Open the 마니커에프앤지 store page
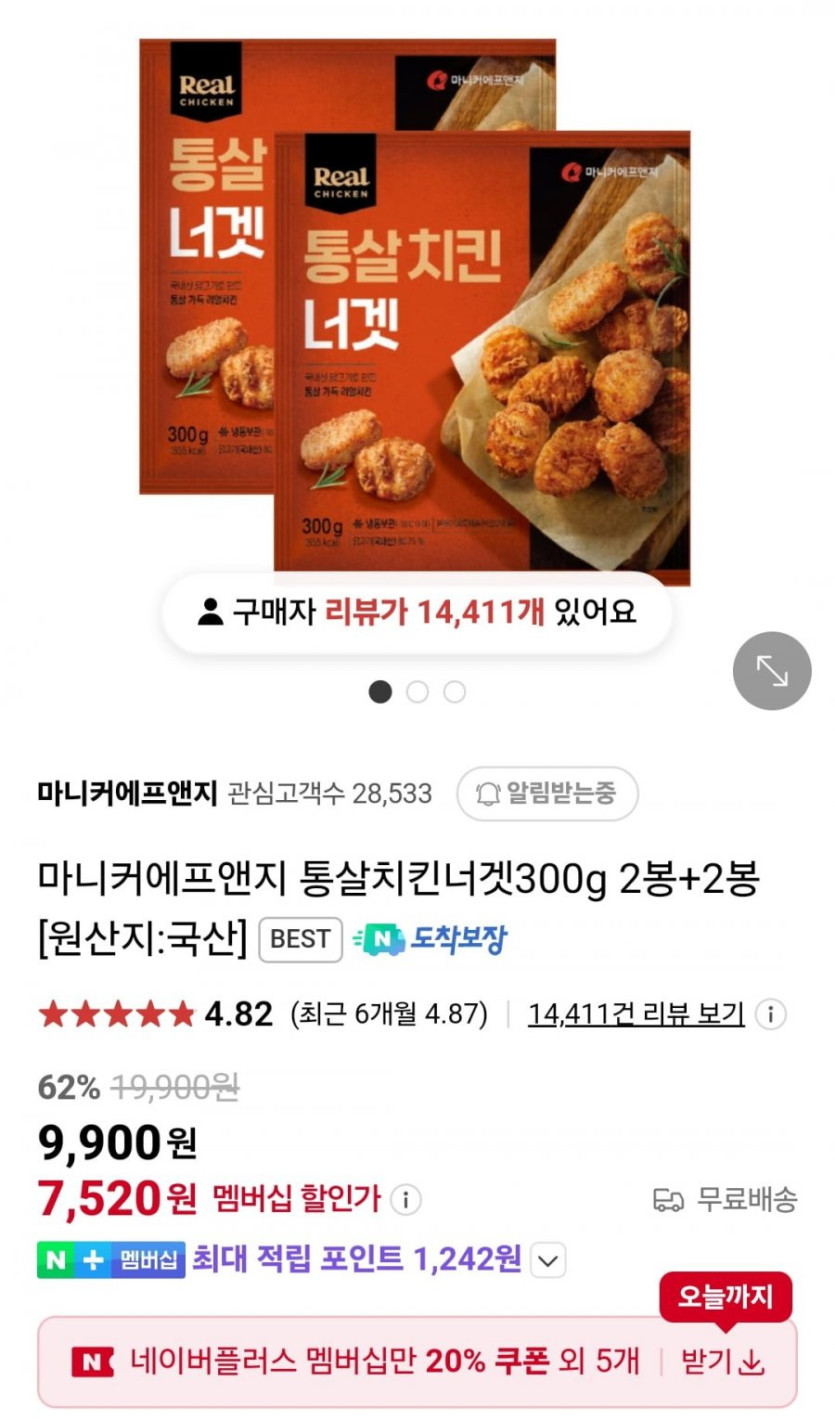The height and width of the screenshot is (1420, 835). [127, 794]
